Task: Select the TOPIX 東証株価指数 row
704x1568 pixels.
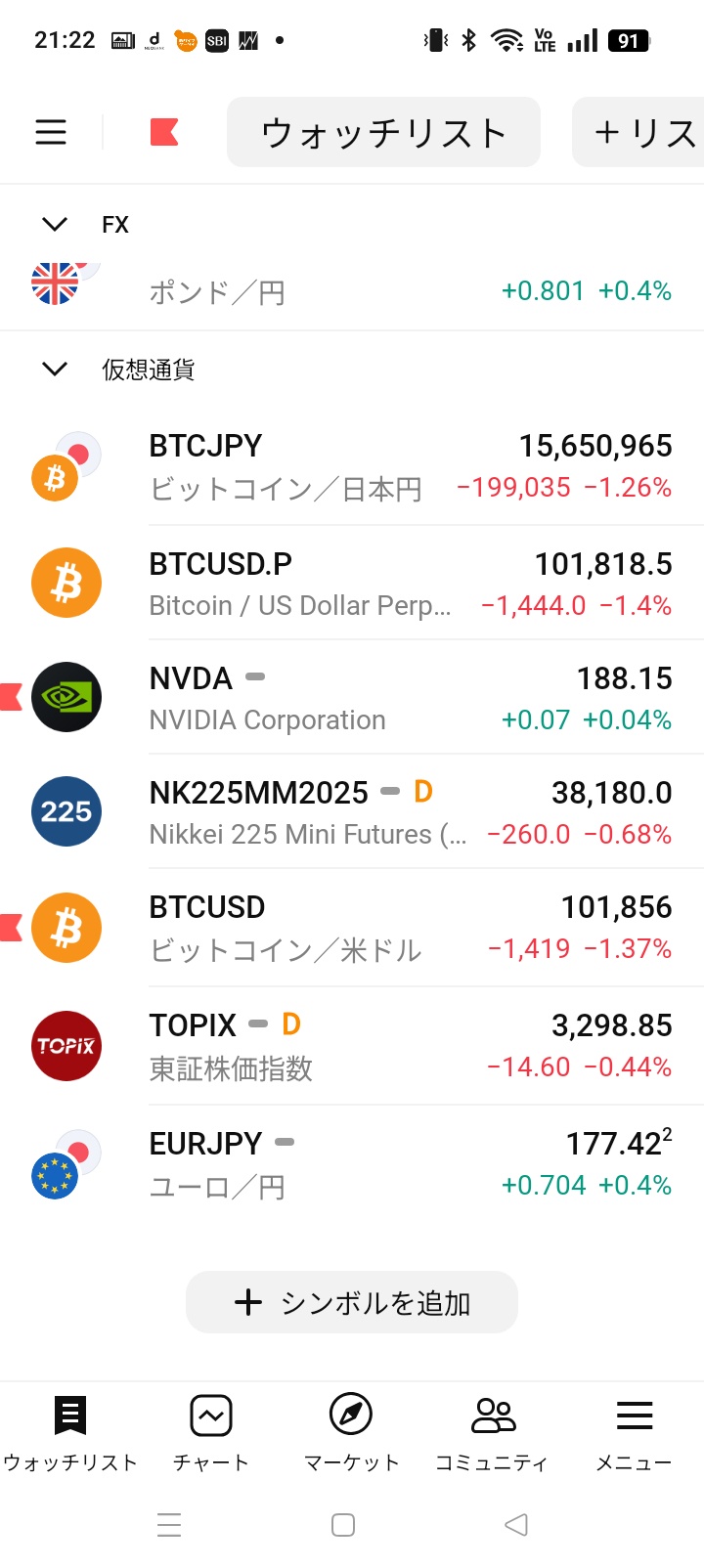Action: coord(352,1046)
